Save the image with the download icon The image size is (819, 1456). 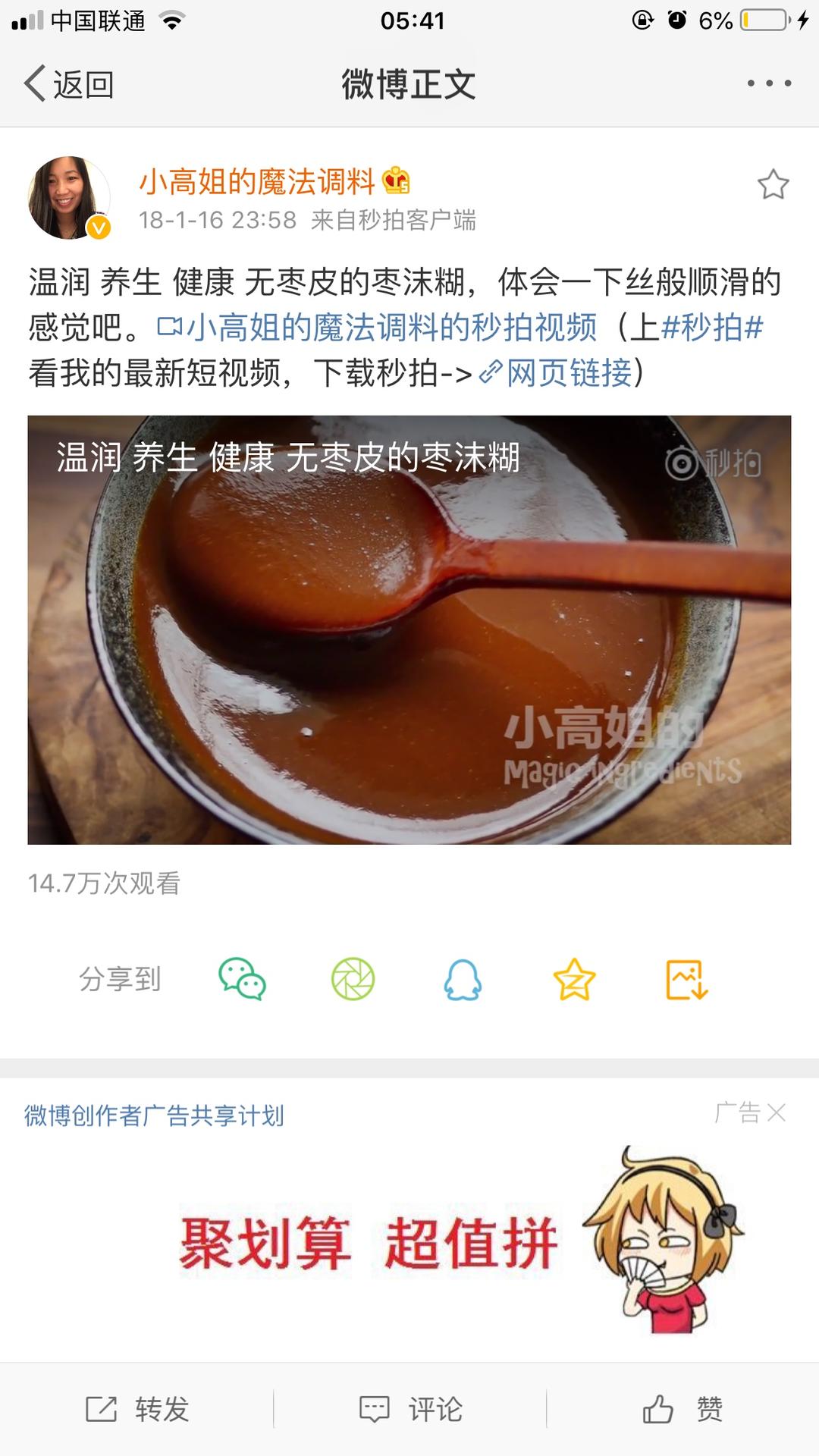point(686,979)
